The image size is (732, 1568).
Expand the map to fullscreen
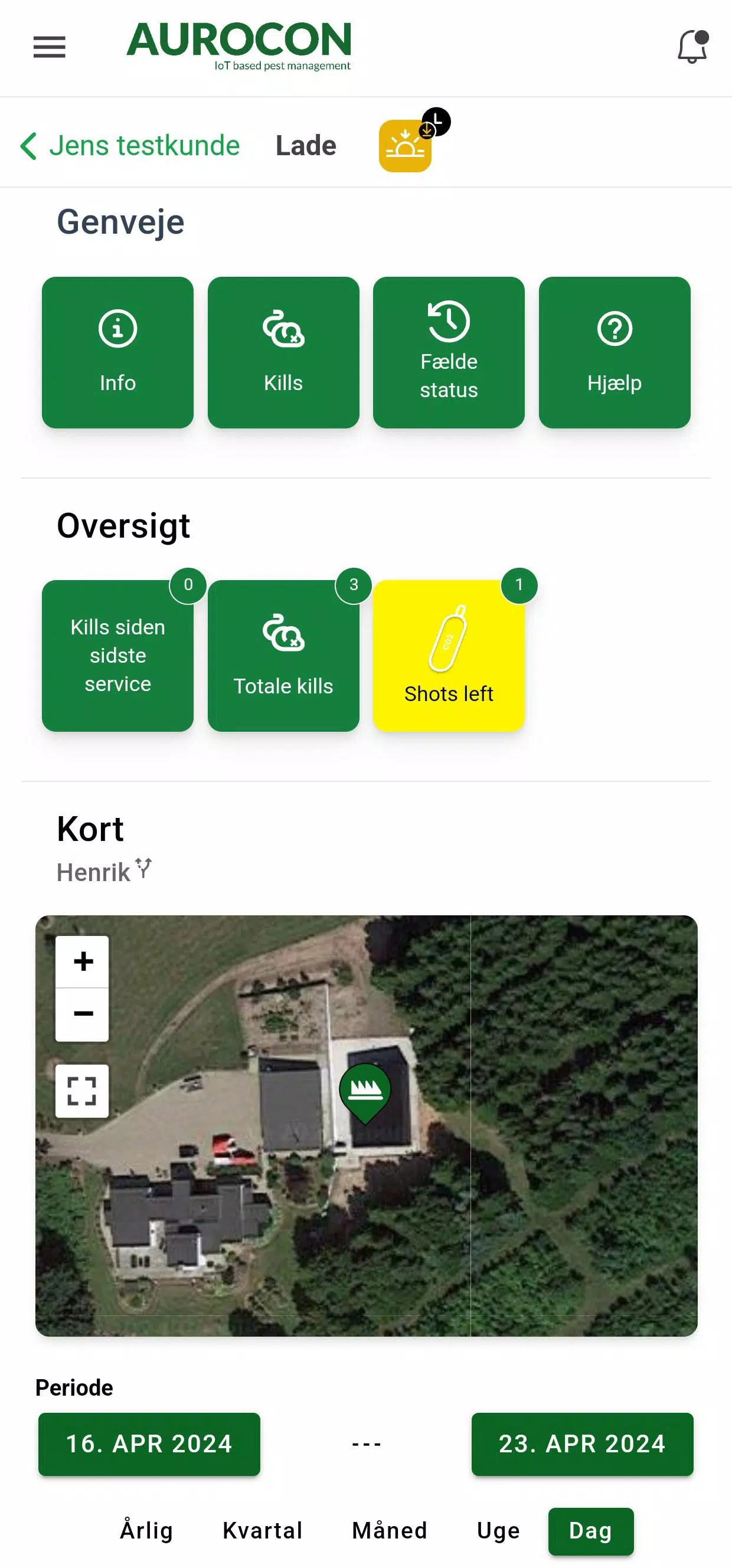tap(82, 1091)
